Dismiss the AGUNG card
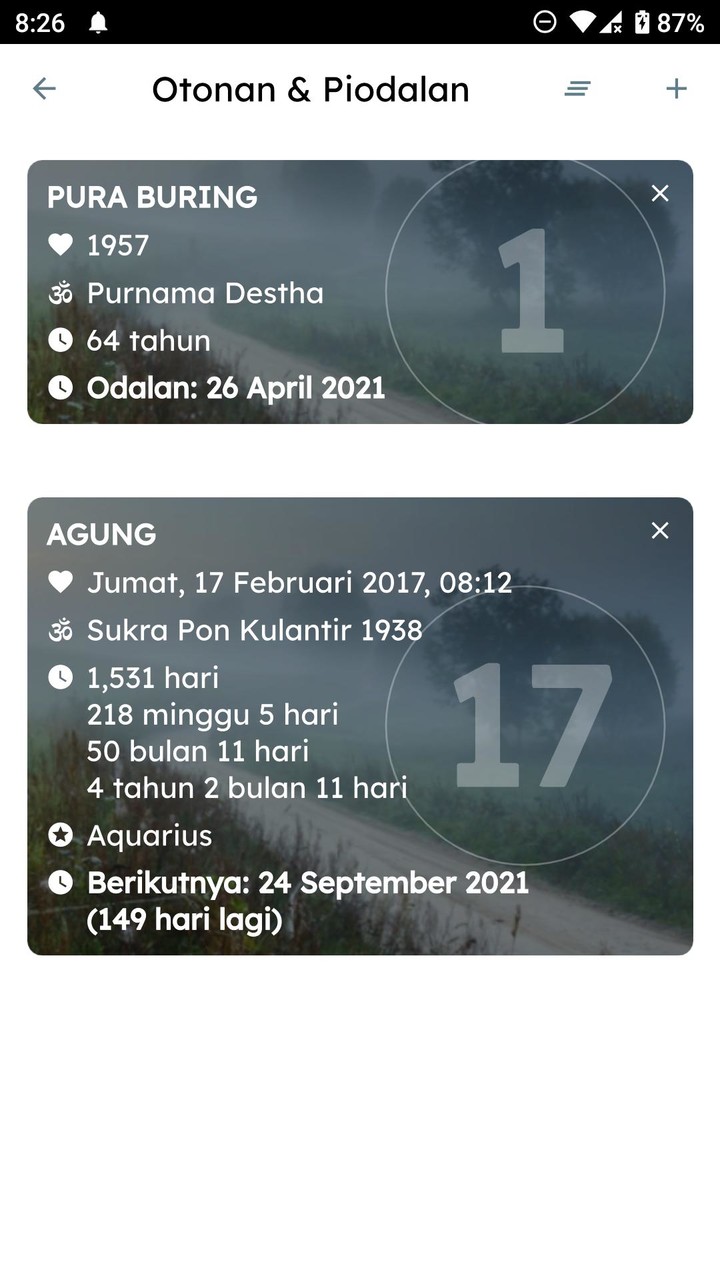This screenshot has width=720, height=1280. pyautogui.click(x=659, y=530)
